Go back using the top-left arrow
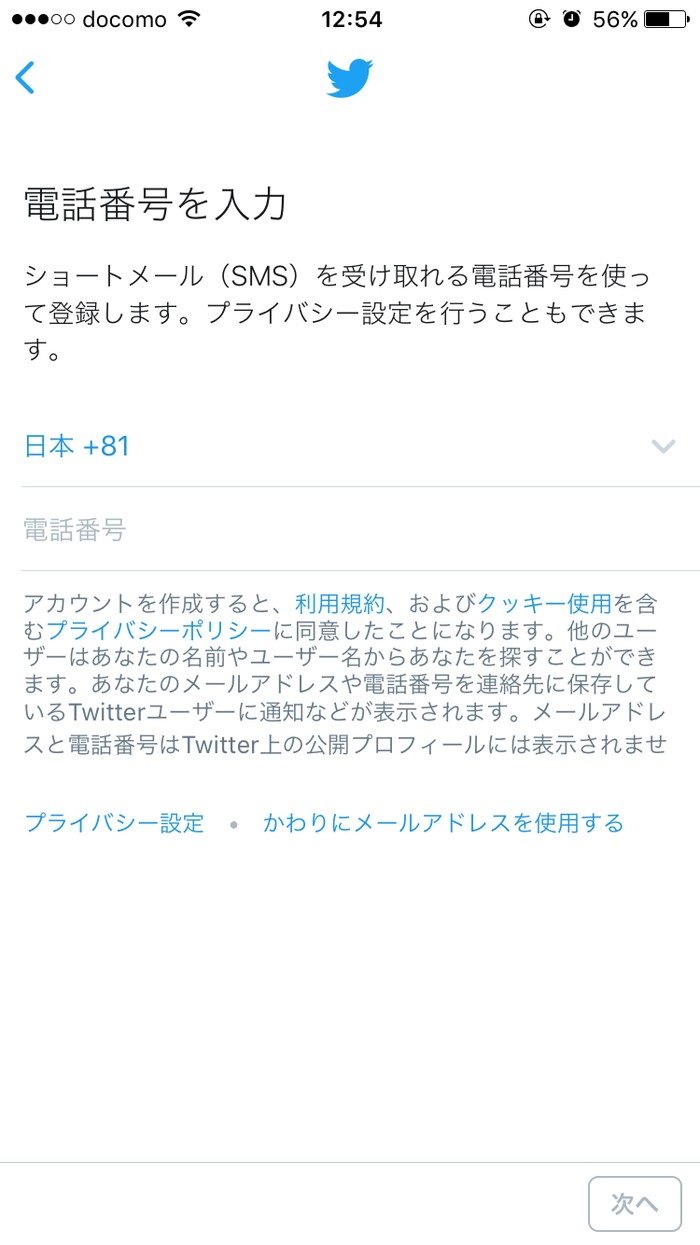This screenshot has width=700, height=1245. coord(26,77)
